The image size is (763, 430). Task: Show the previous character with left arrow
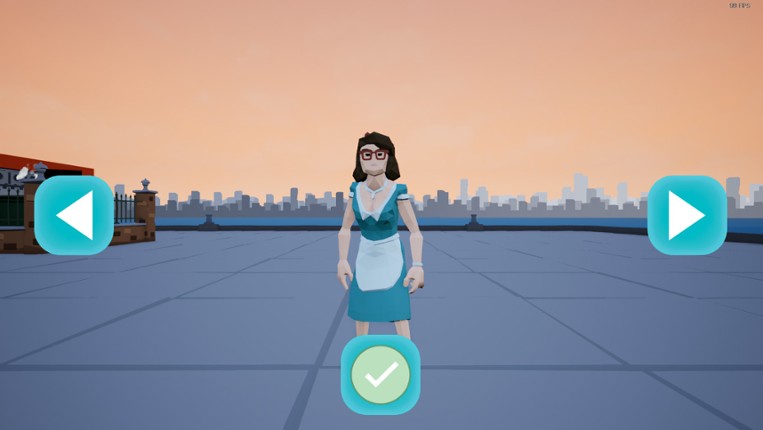[74, 215]
